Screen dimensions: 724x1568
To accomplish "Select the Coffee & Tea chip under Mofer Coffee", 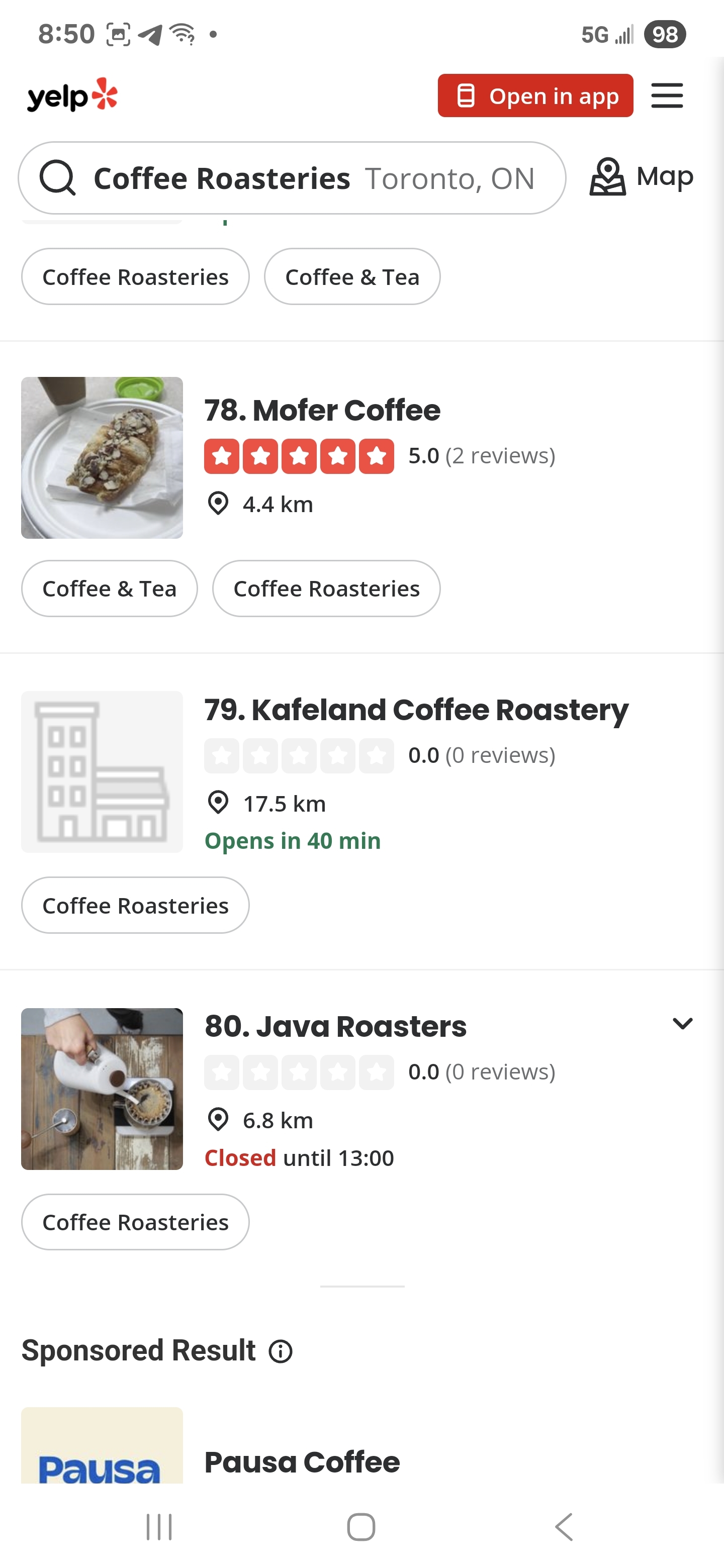I will click(x=110, y=589).
